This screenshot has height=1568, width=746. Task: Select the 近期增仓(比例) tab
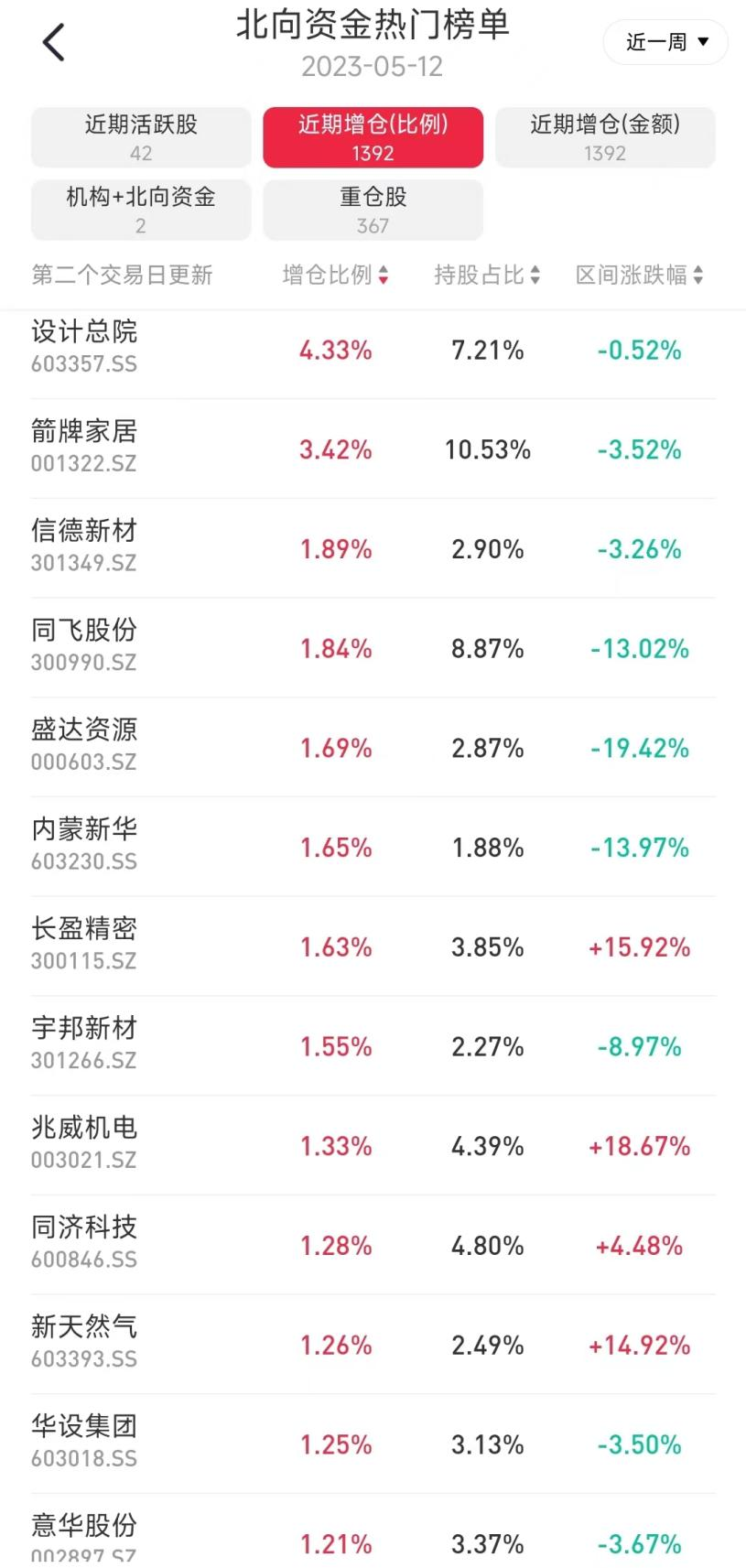(373, 137)
